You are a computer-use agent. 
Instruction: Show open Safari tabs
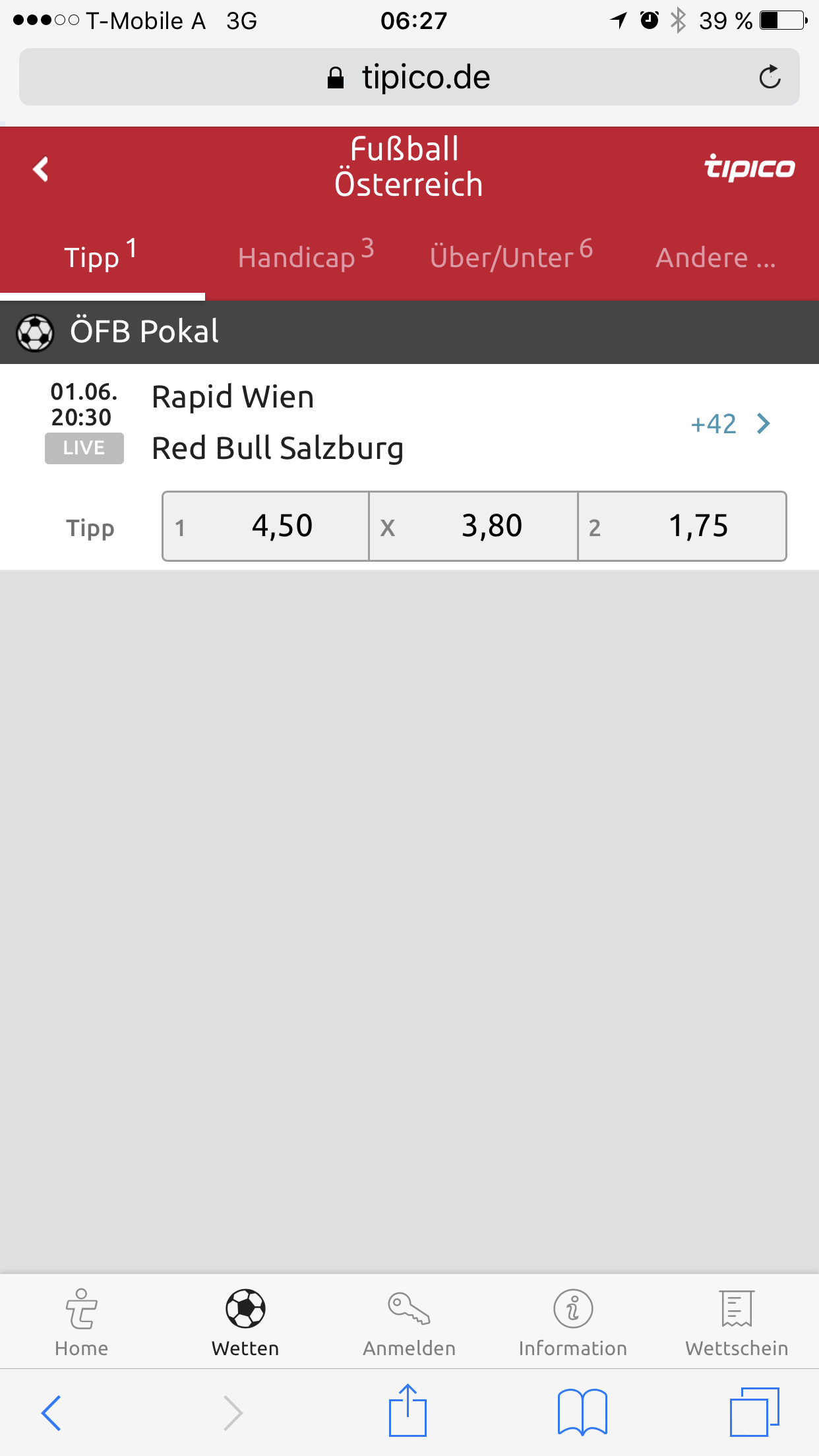(x=754, y=1412)
